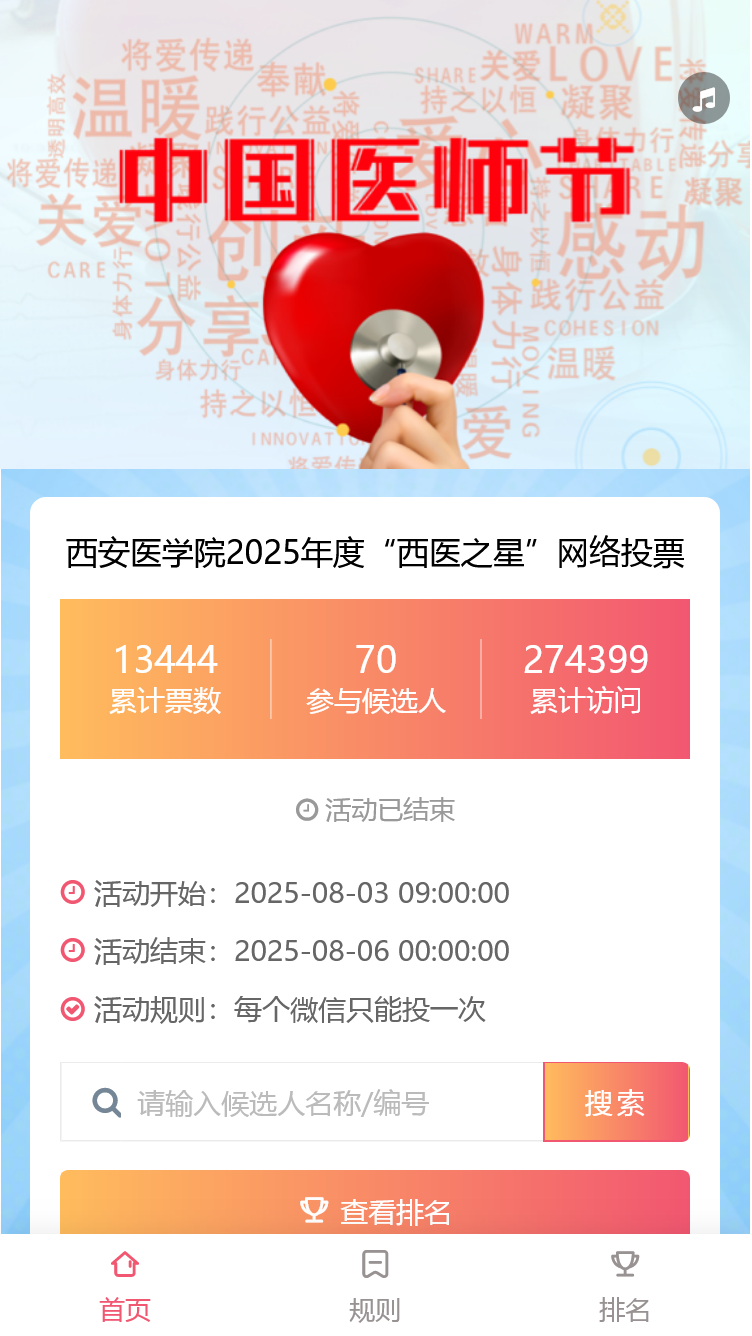Click the trophy icon above 排名
The width and height of the screenshot is (752, 1336).
point(626,1262)
